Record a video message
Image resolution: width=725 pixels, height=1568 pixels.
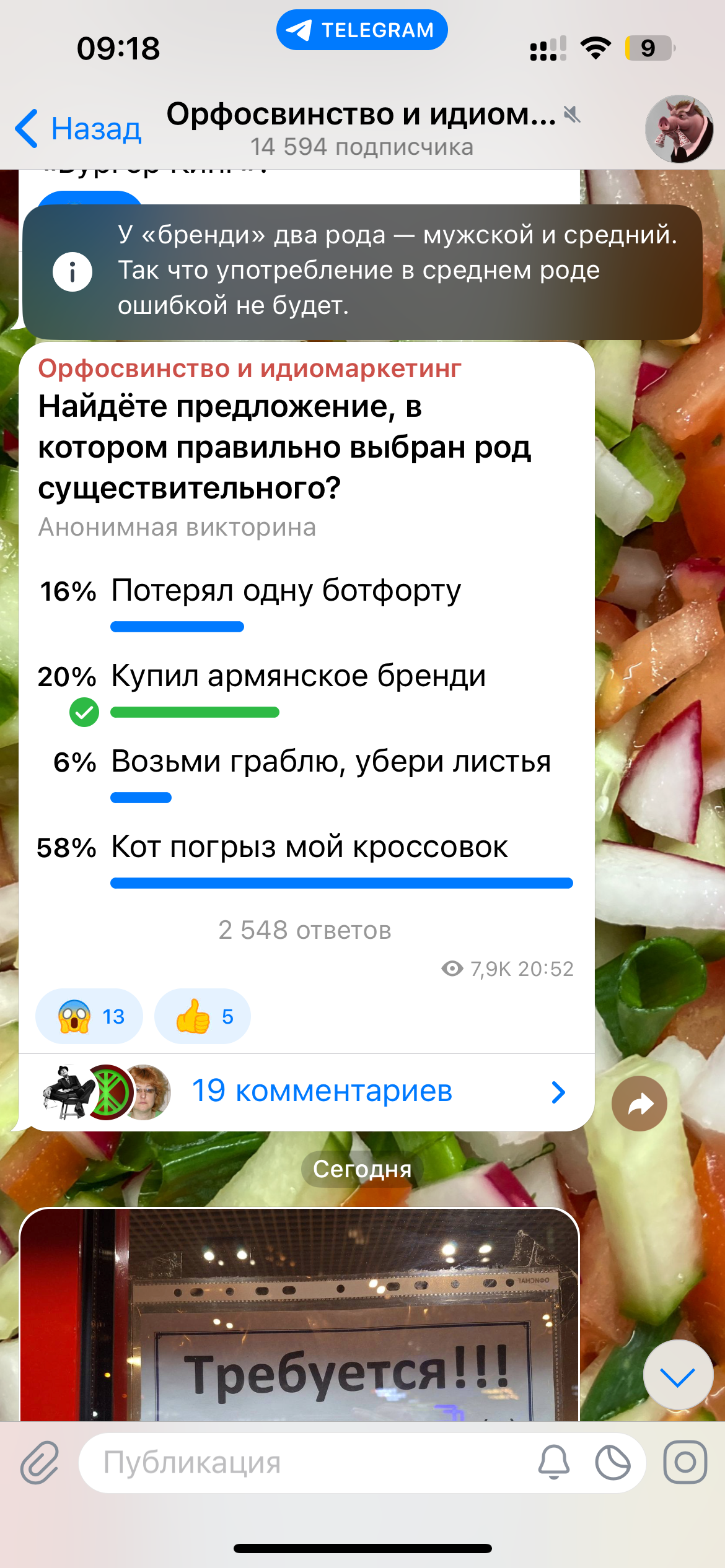coord(685,1463)
